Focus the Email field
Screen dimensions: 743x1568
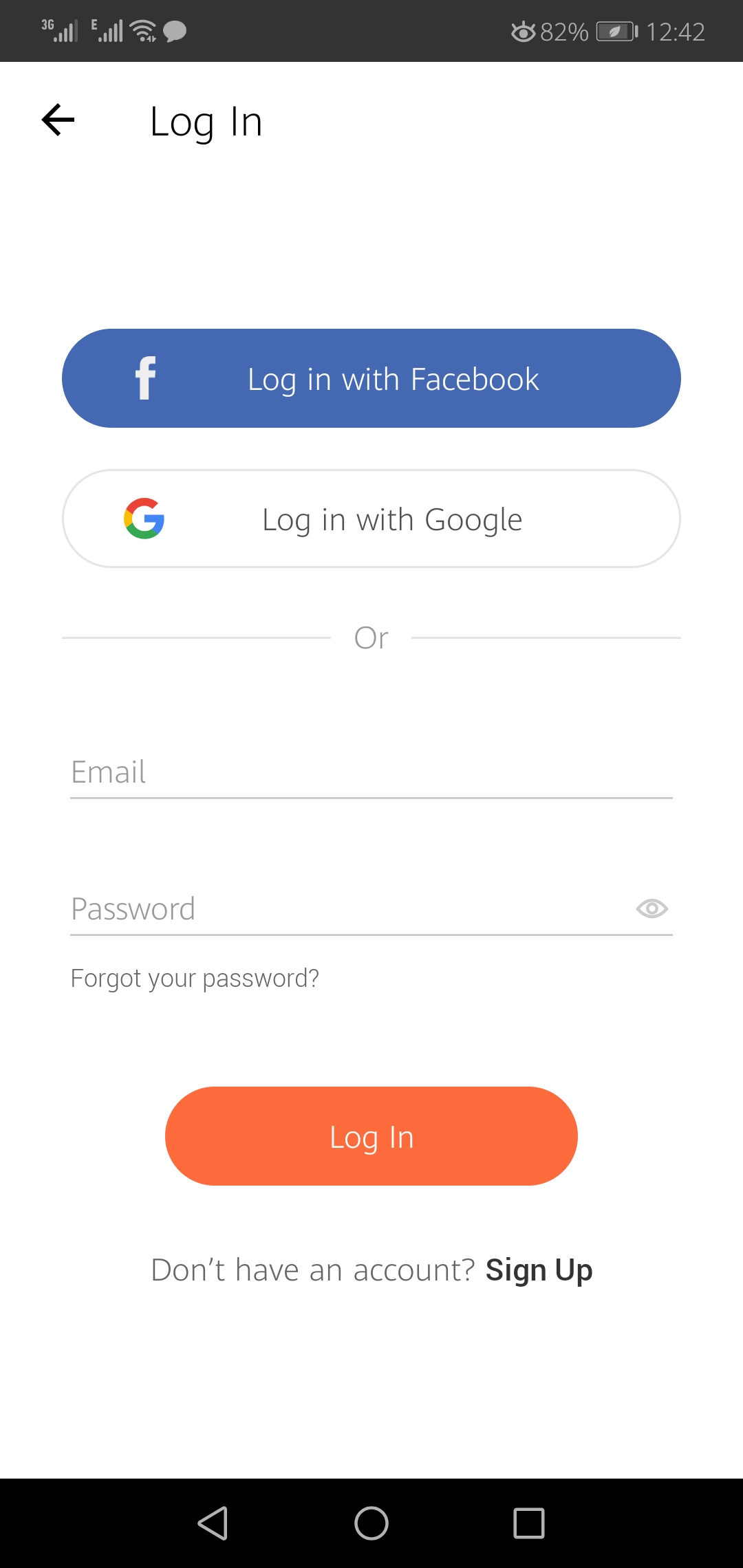click(371, 772)
